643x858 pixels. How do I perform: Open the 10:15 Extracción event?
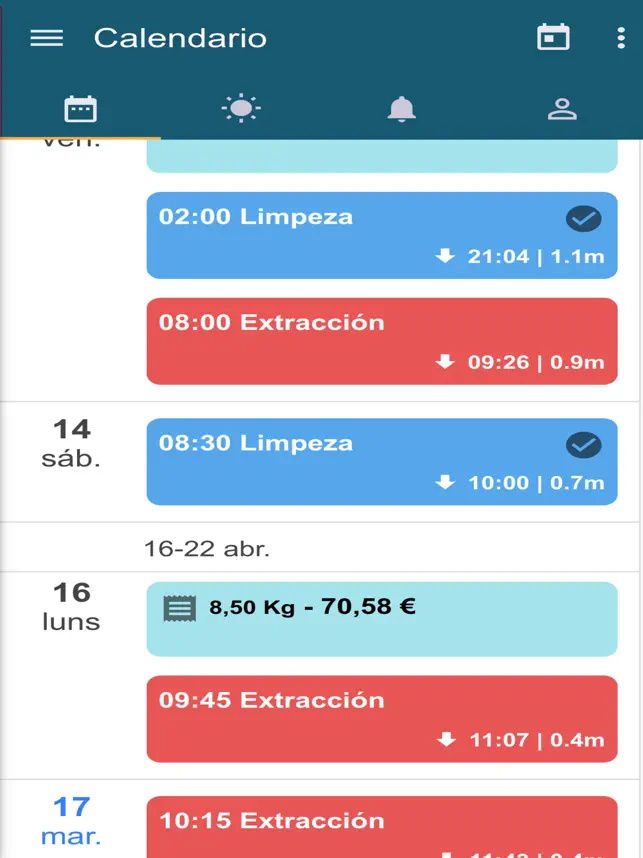(x=381, y=826)
